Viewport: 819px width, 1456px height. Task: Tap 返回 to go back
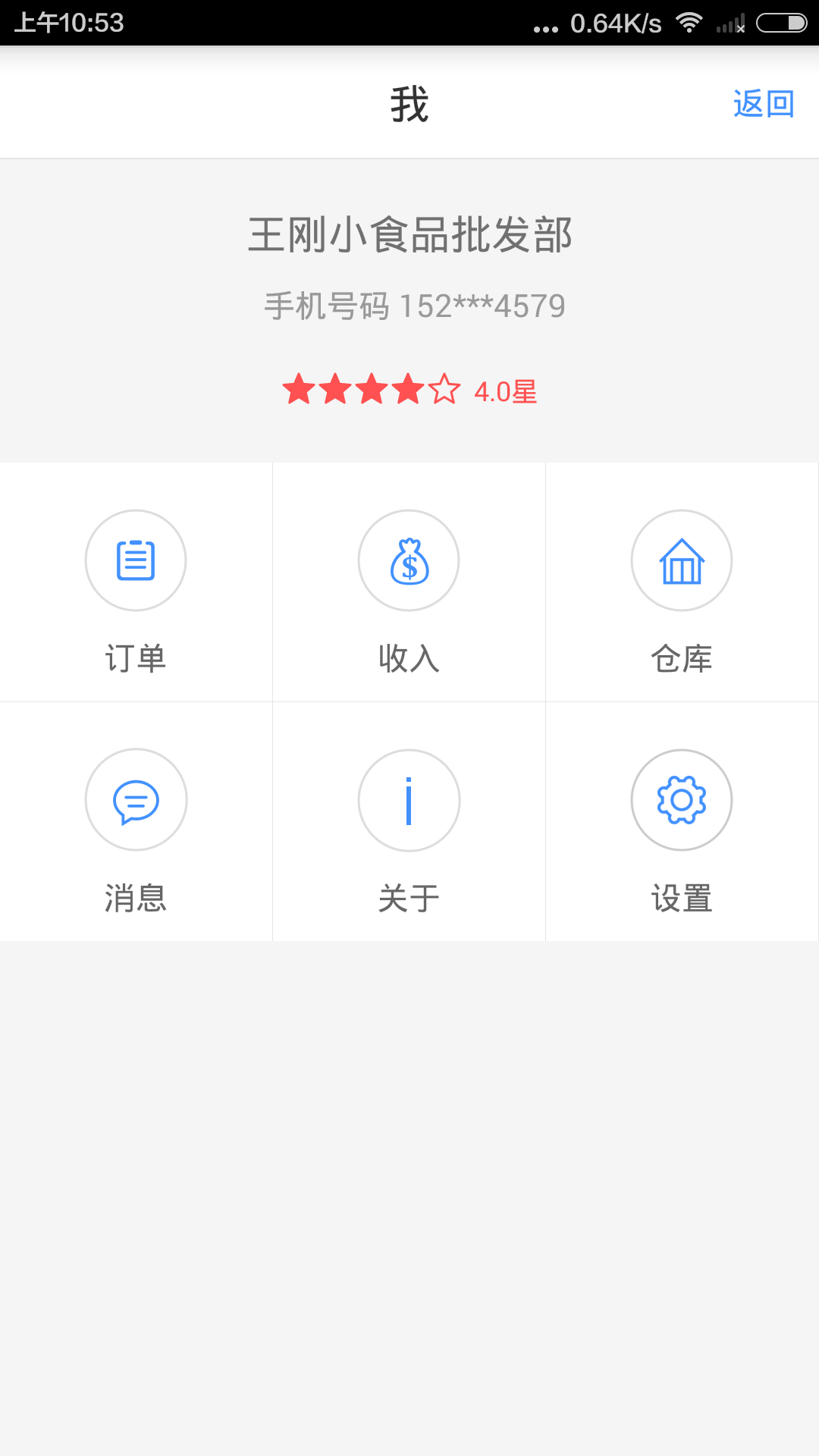pos(763,104)
